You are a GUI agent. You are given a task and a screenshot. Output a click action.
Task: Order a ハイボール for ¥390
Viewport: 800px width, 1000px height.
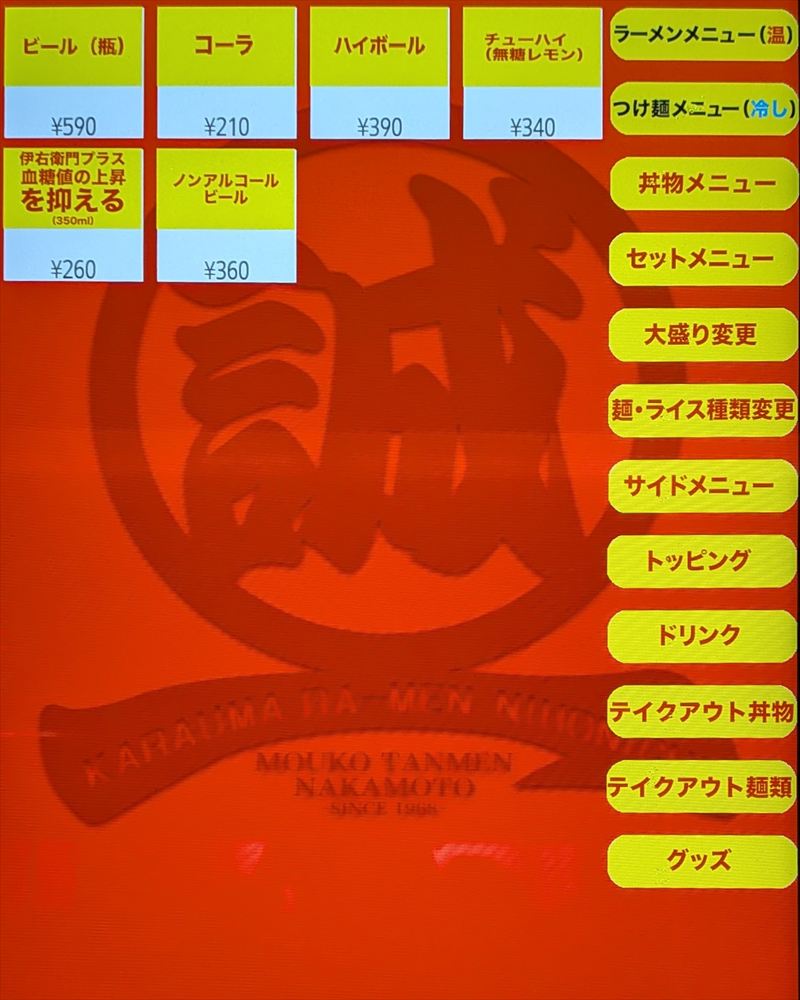point(379,73)
